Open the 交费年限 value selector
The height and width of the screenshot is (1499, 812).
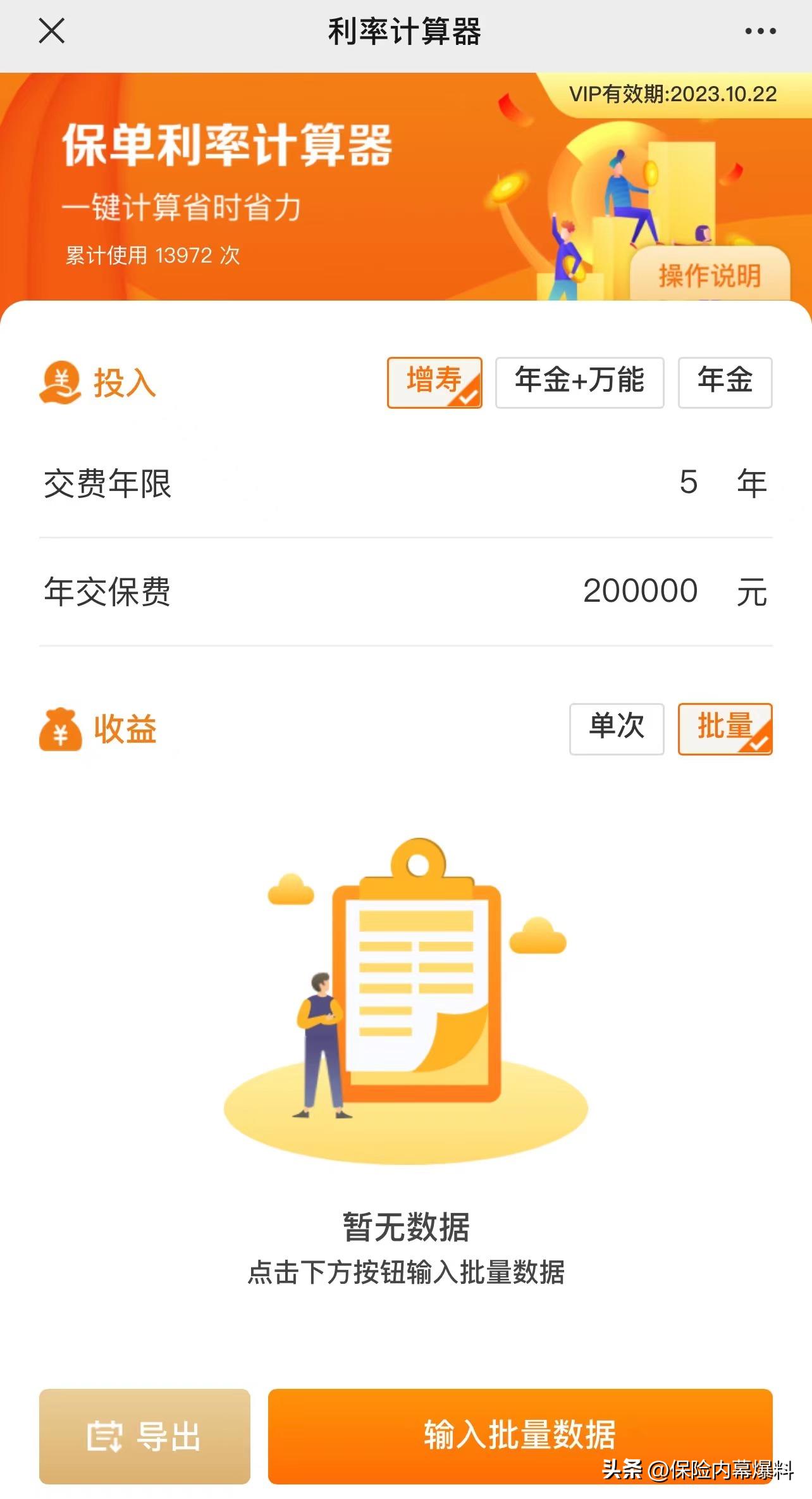point(689,483)
